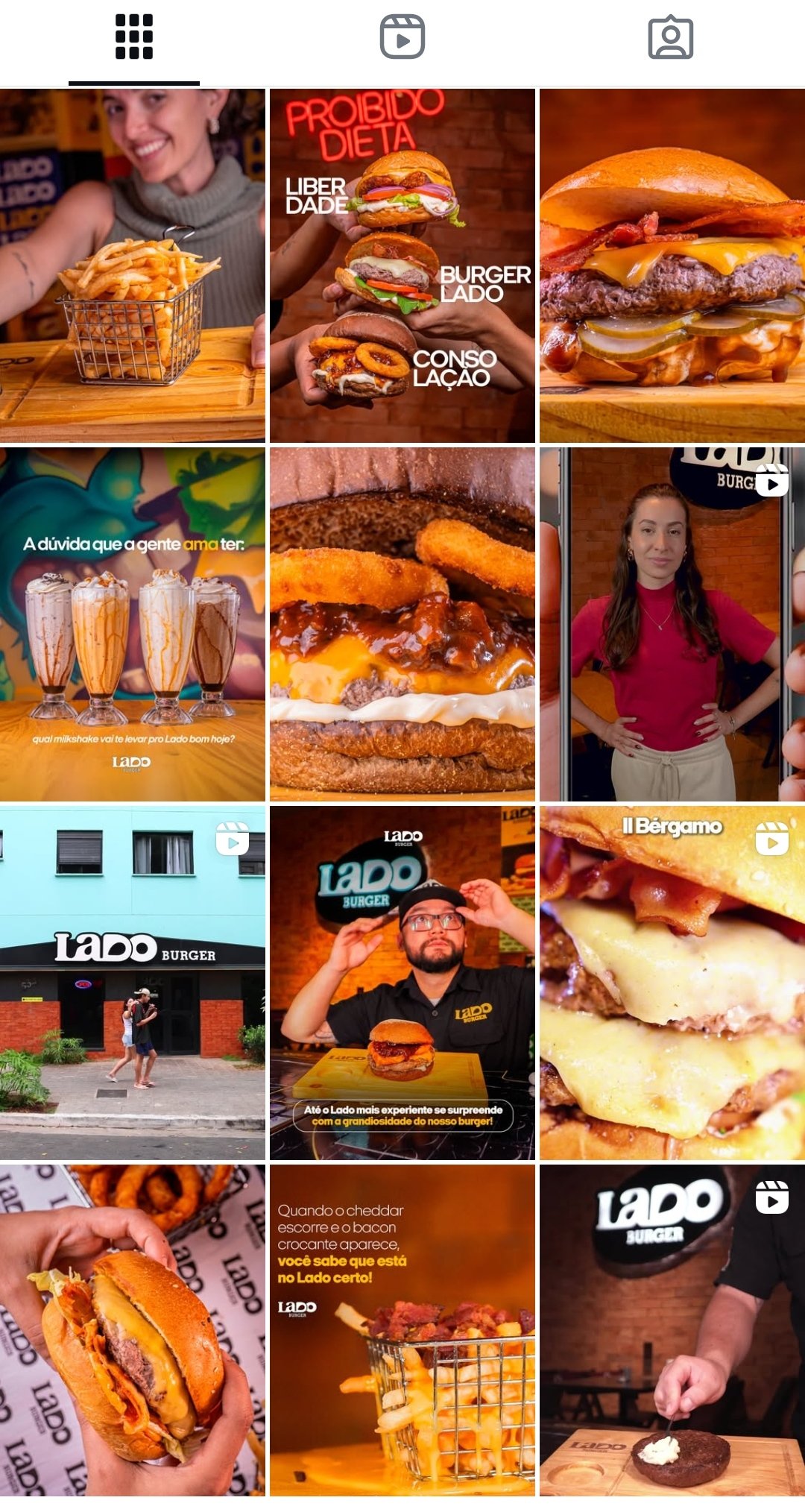Image resolution: width=805 pixels, height=1512 pixels.
Task: Open the tagged photos tab
Action: coord(671,37)
